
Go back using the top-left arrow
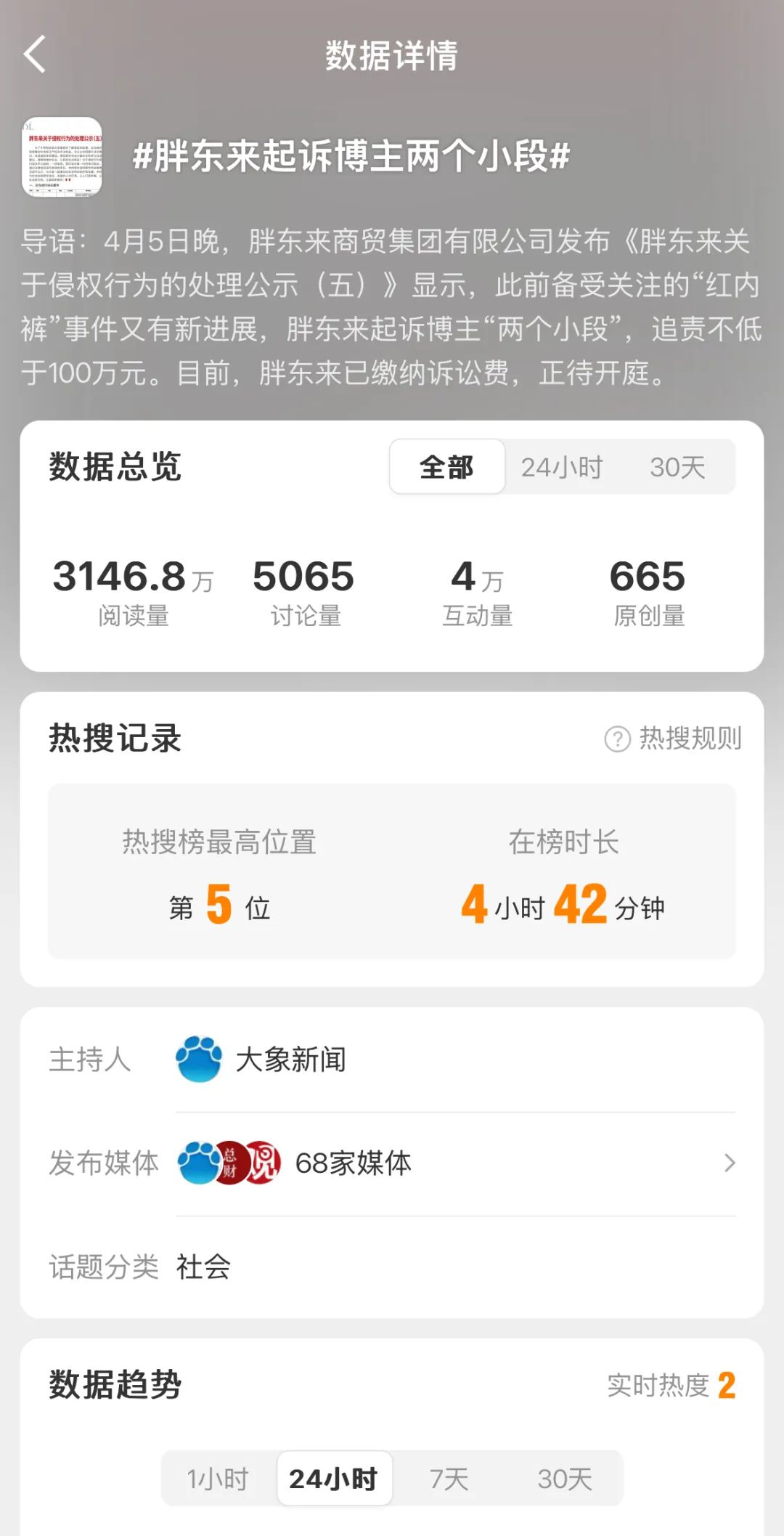point(35,54)
